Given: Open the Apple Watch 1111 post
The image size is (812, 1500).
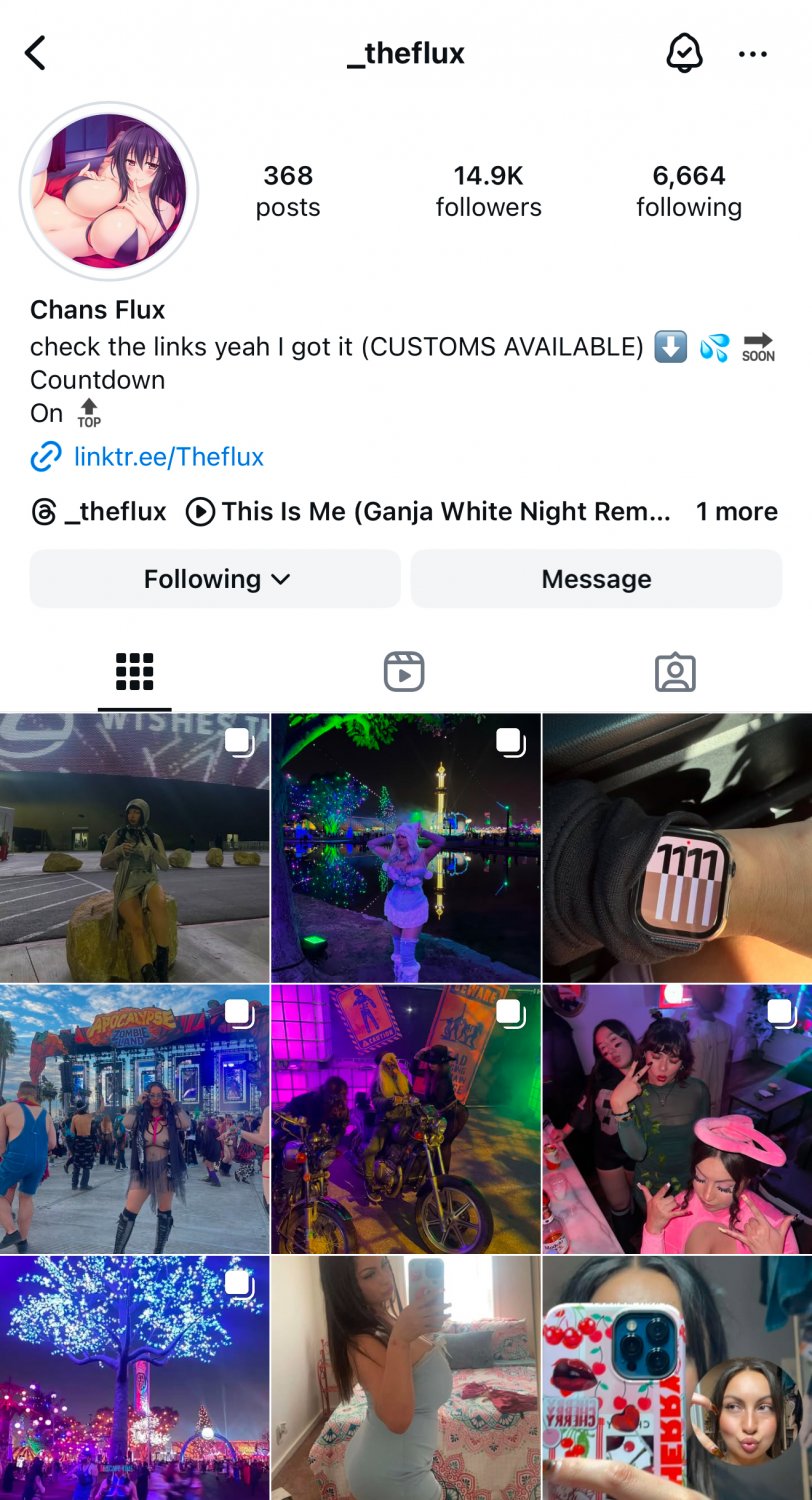Looking at the screenshot, I should pos(677,848).
